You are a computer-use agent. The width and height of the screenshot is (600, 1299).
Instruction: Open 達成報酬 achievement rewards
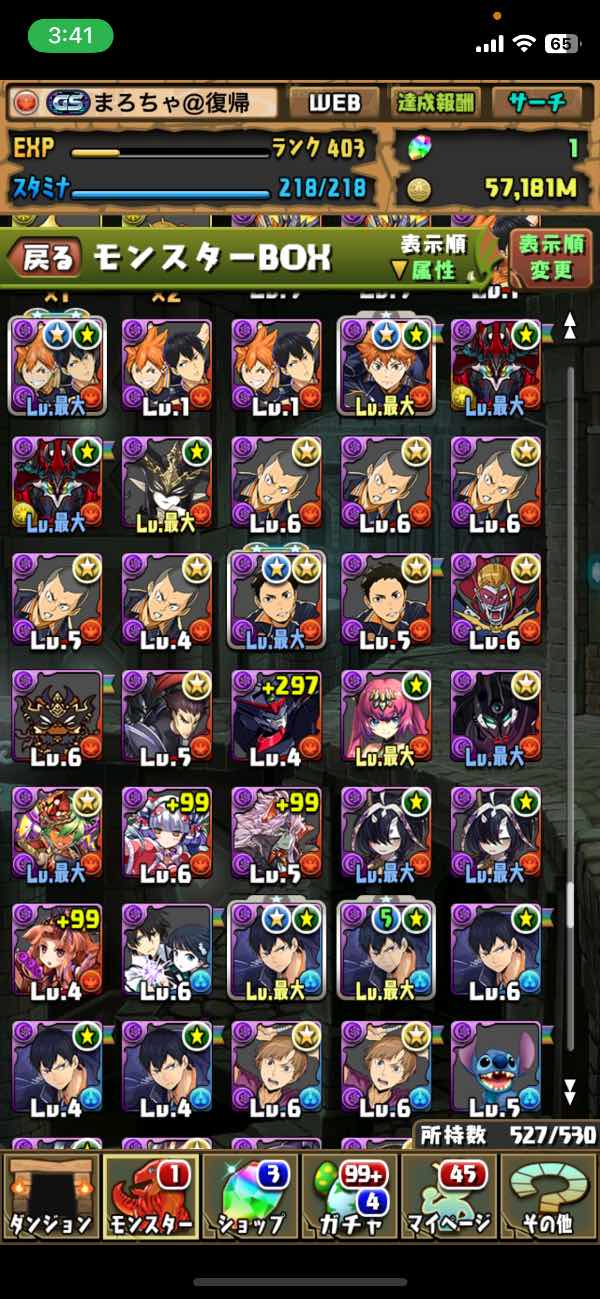(x=435, y=102)
